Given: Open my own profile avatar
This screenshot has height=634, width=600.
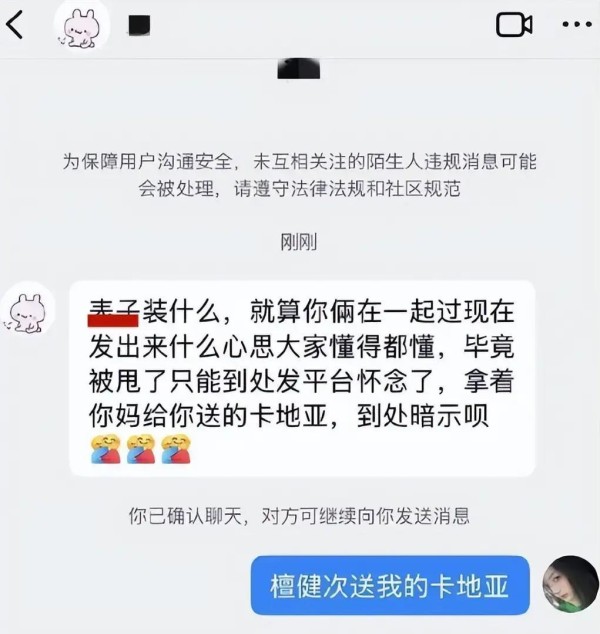Looking at the screenshot, I should click(567, 585).
